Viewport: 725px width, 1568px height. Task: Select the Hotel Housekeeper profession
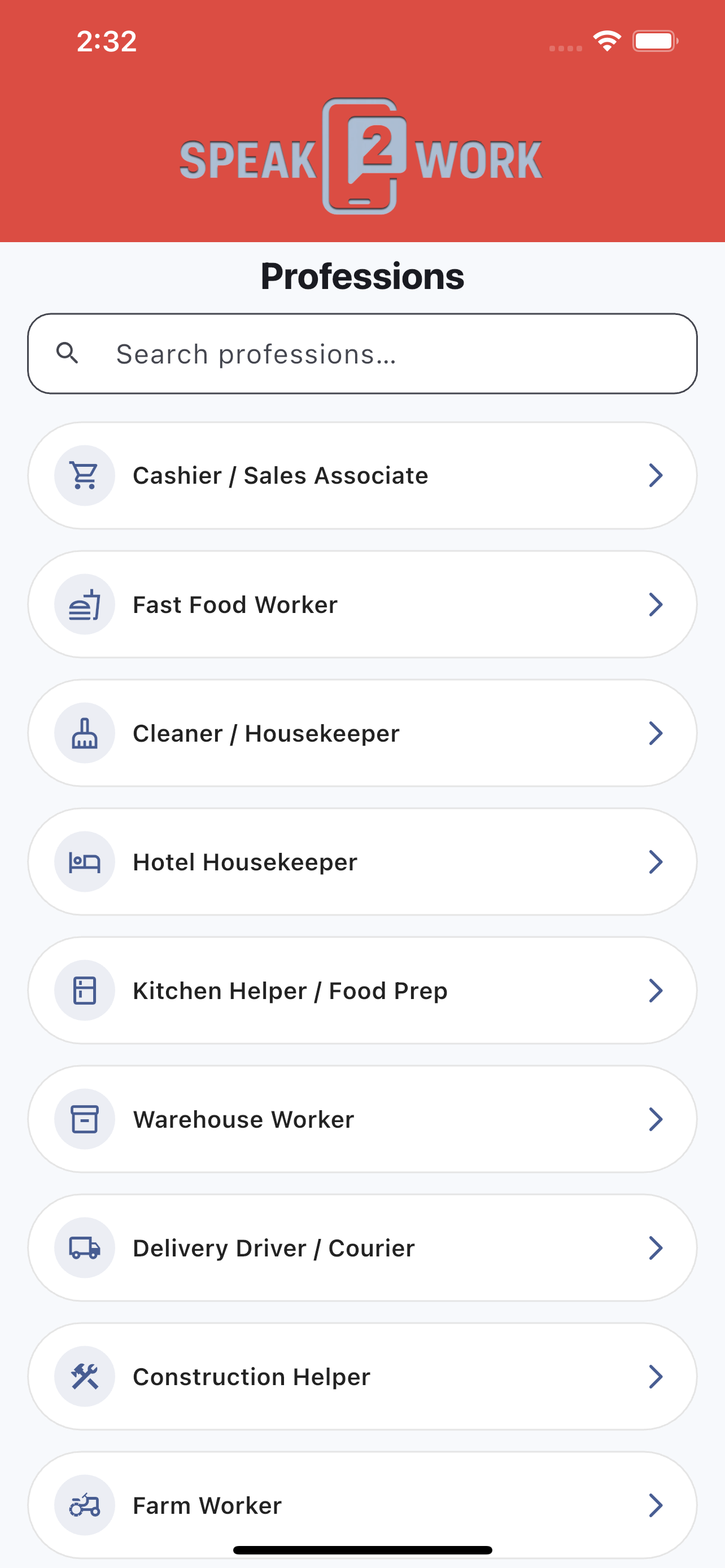click(x=362, y=861)
